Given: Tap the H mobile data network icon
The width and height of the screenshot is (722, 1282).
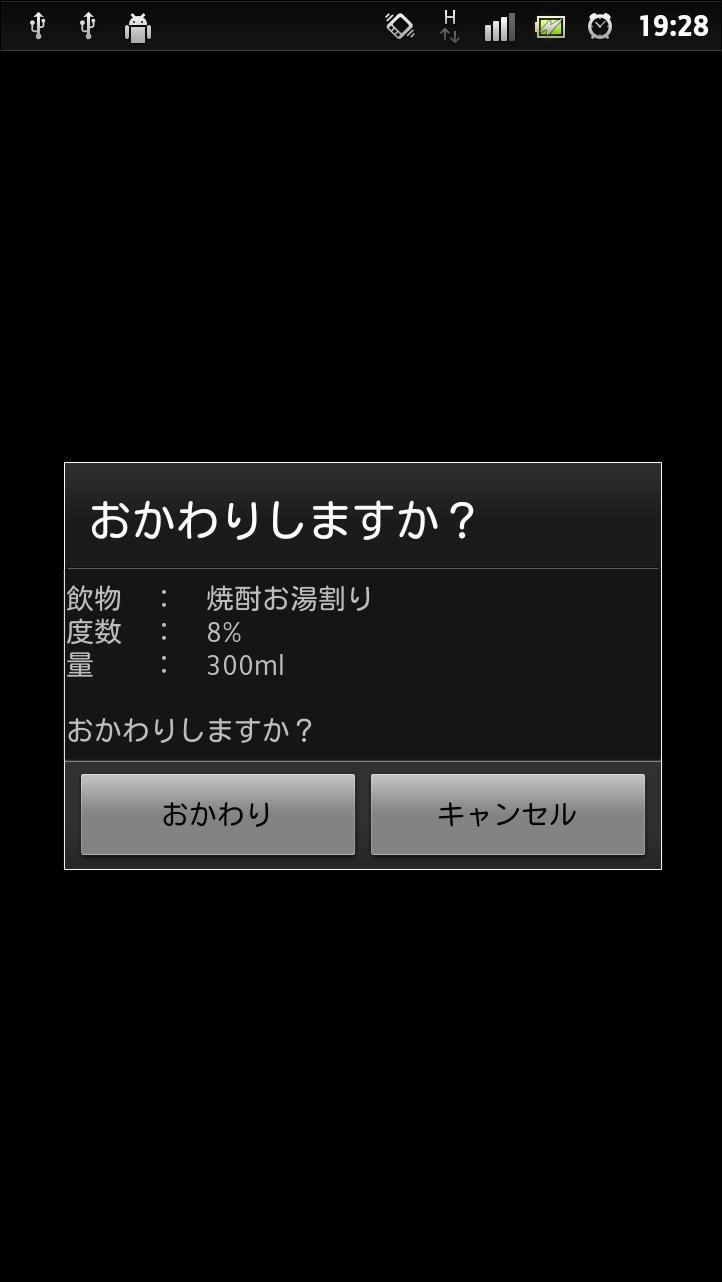Looking at the screenshot, I should tap(449, 25).
